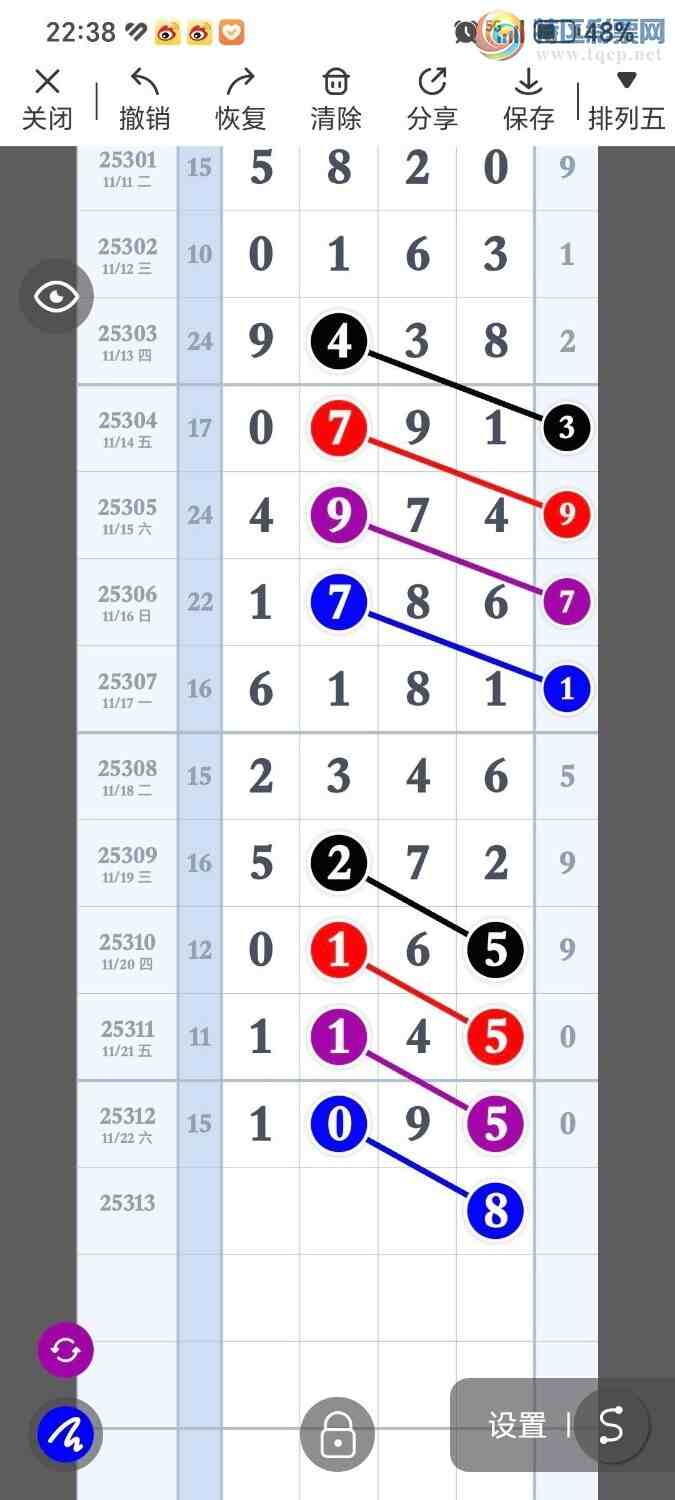Image resolution: width=675 pixels, height=1500 pixels.
Task: Toggle markings visibility with the eye icon
Action: coord(56,296)
